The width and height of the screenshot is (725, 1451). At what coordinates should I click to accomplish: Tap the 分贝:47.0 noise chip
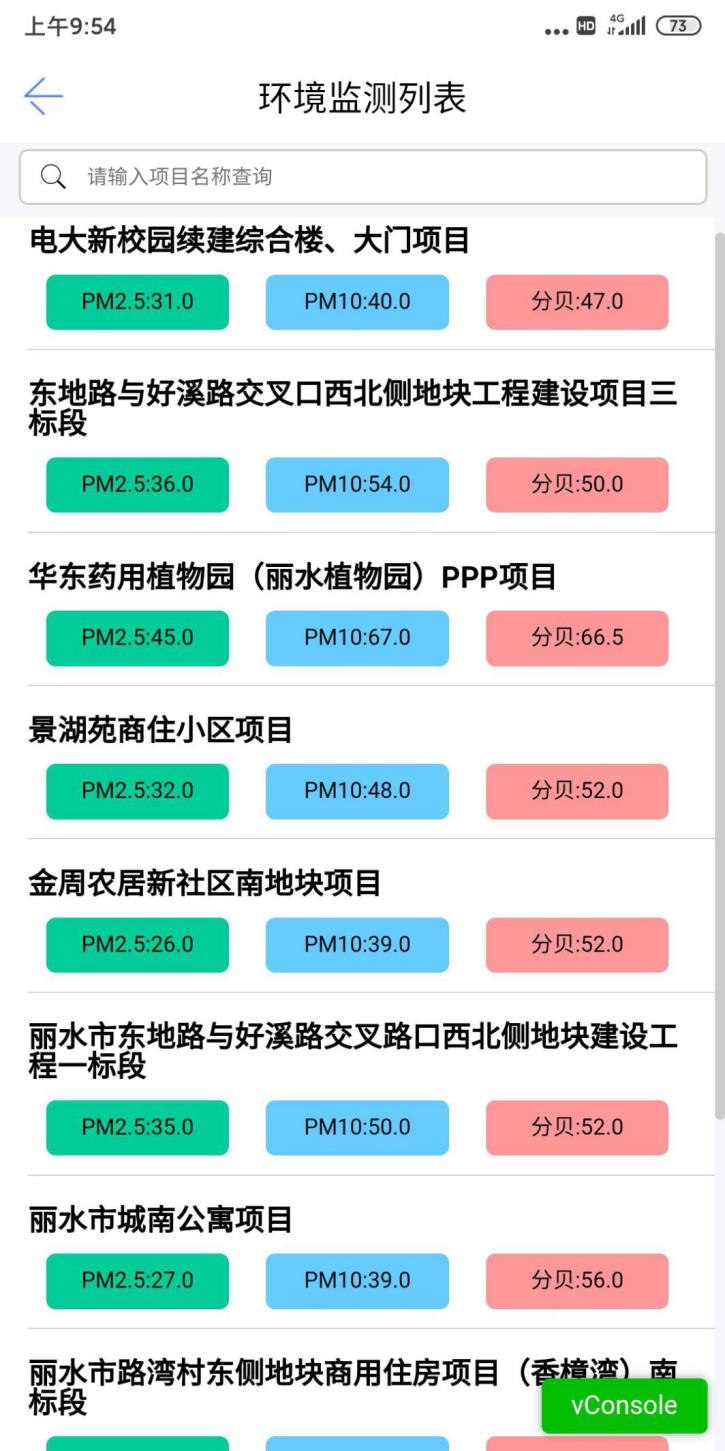pyautogui.click(x=577, y=302)
